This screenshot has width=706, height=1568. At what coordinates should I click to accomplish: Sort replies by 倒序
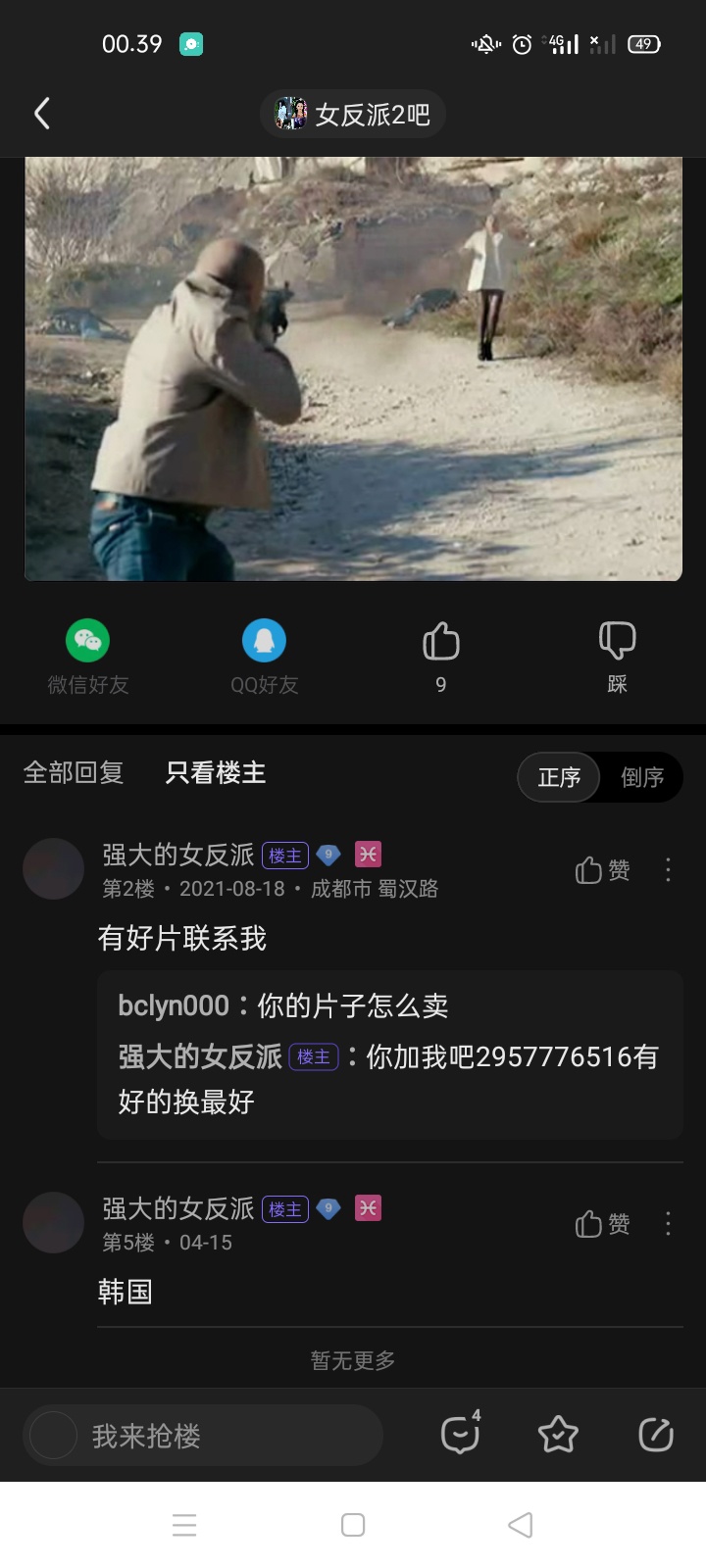642,777
